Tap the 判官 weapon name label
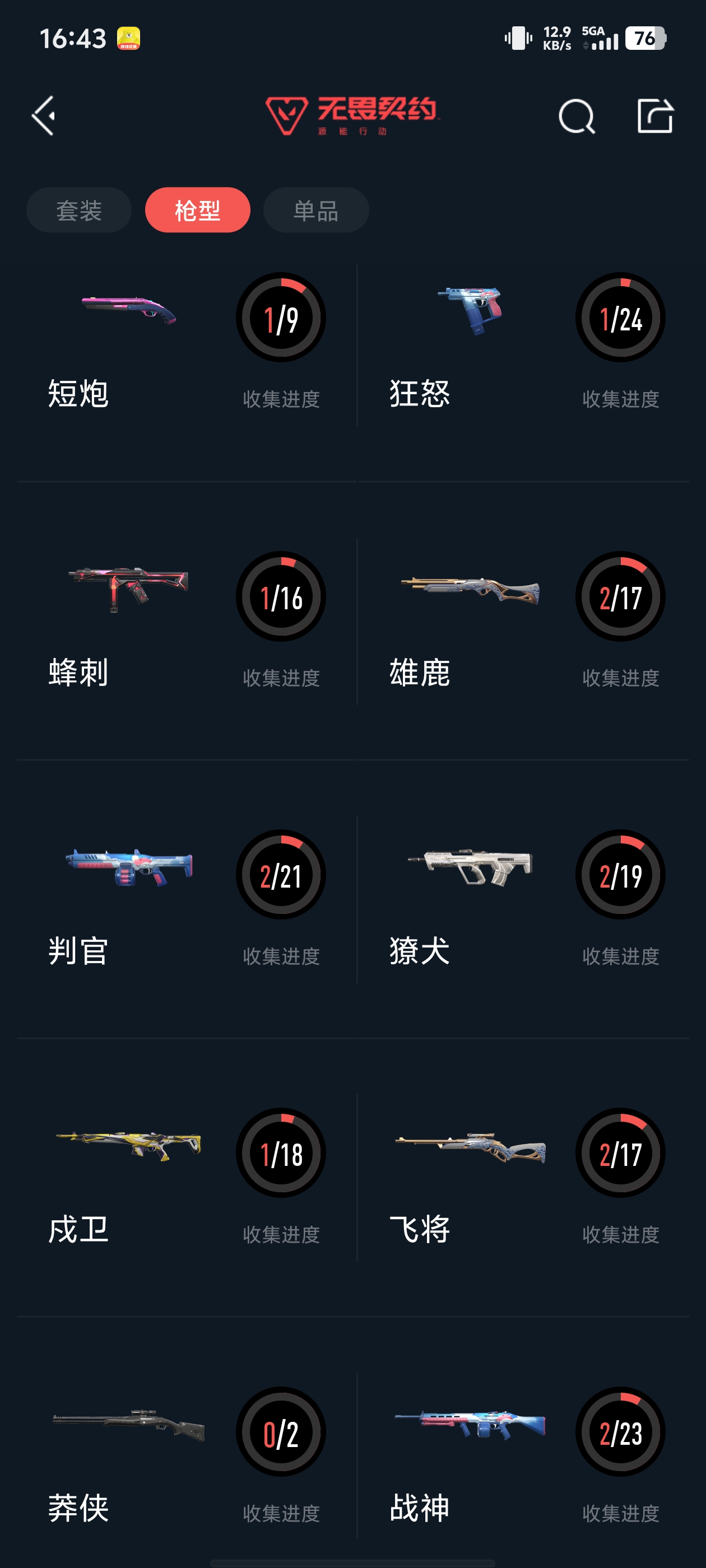The image size is (706, 1568). (78, 953)
